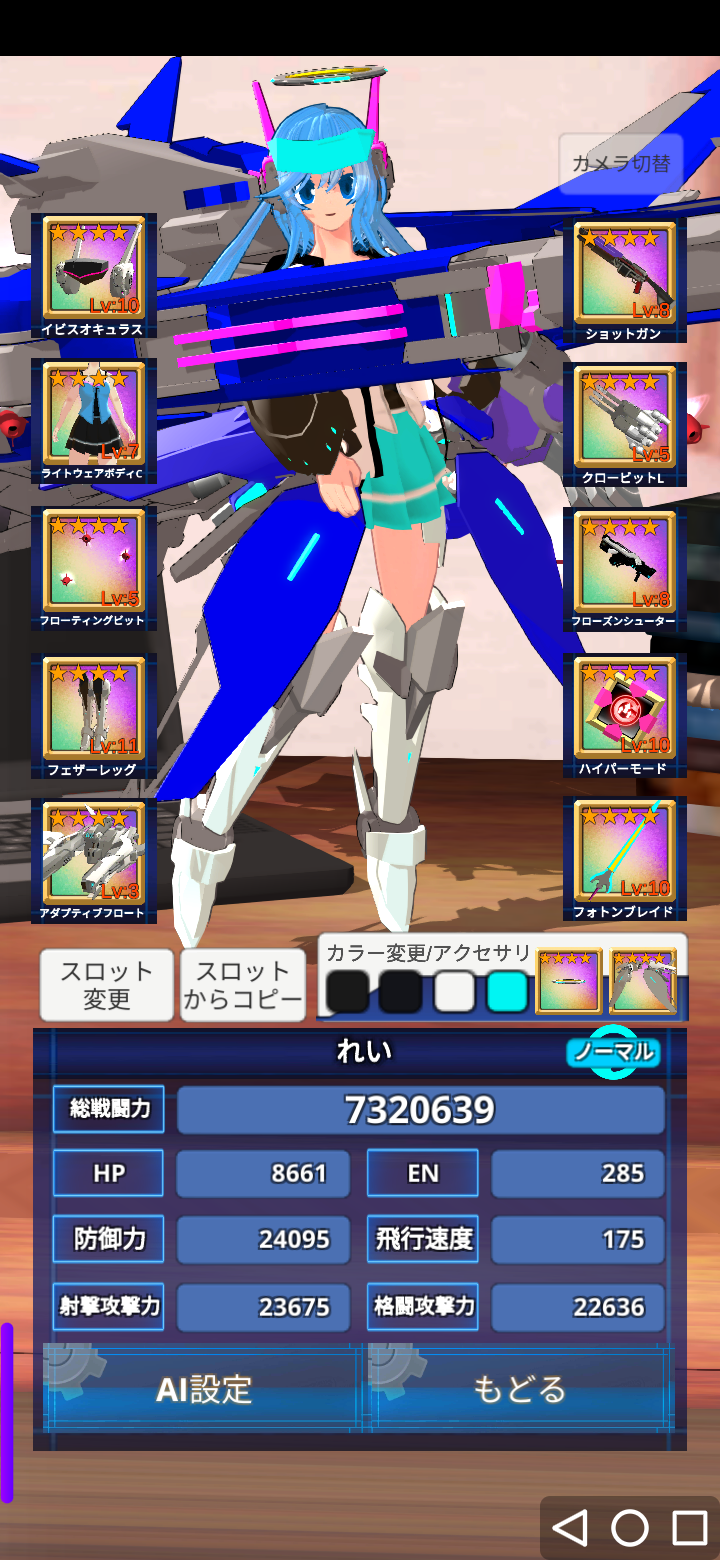Open the halo accessory slot

[x=569, y=982]
